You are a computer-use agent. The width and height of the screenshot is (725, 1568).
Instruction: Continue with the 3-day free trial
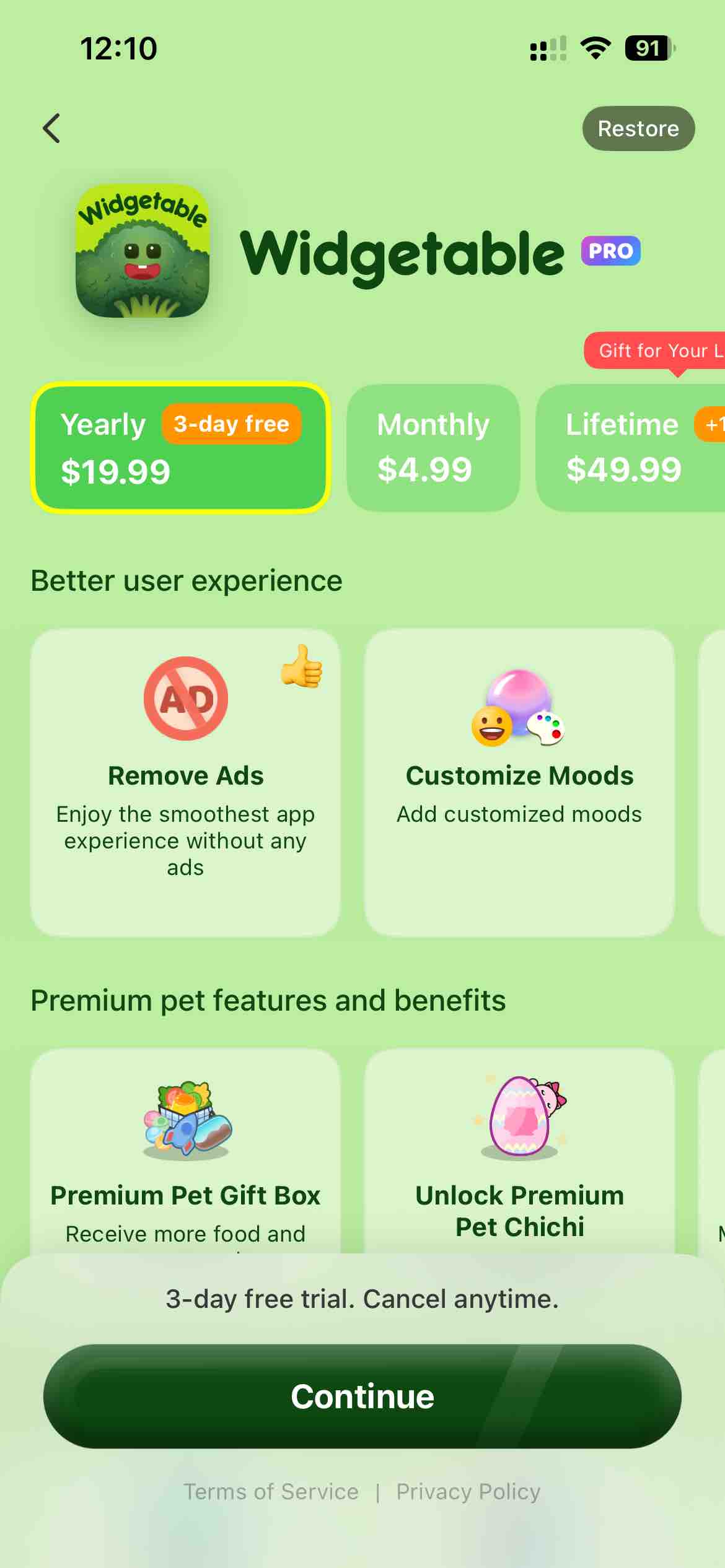(362, 1396)
